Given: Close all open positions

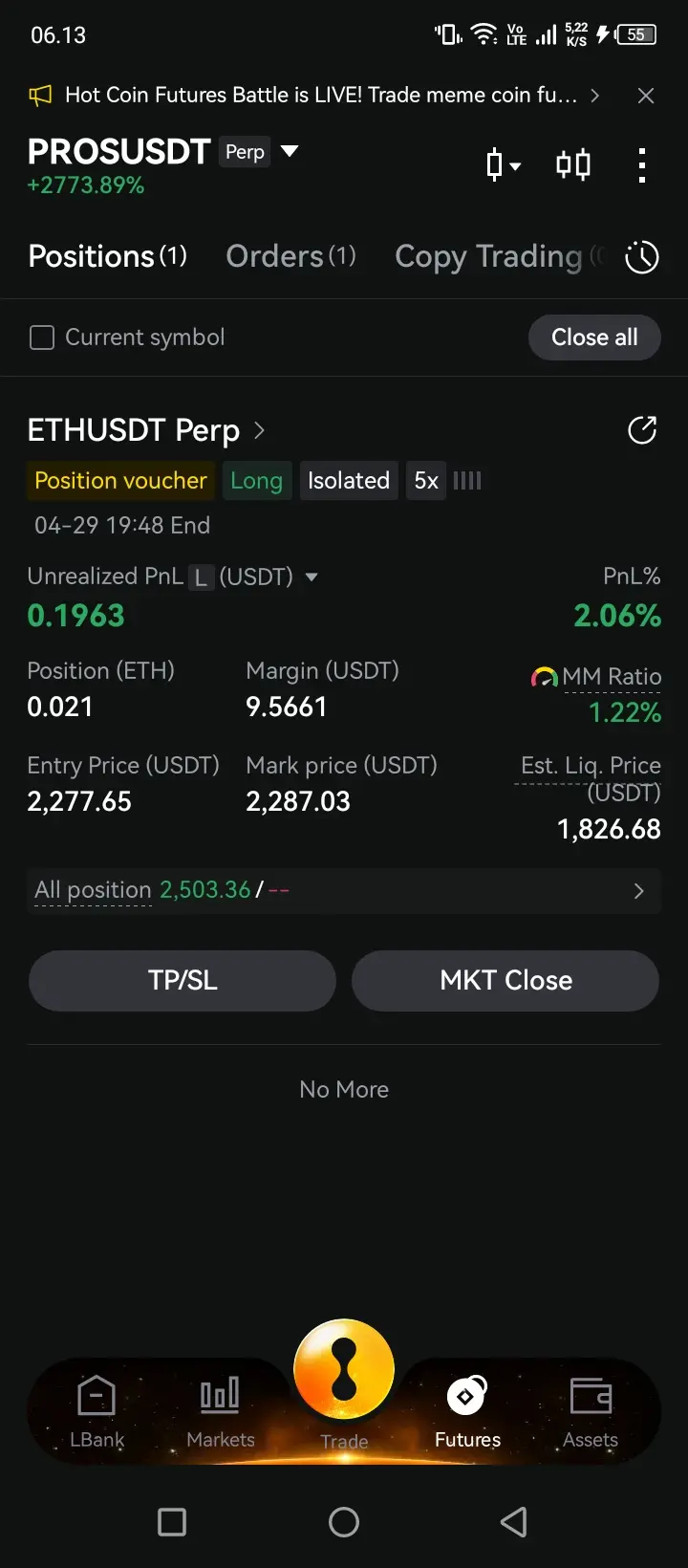Looking at the screenshot, I should (x=594, y=338).
